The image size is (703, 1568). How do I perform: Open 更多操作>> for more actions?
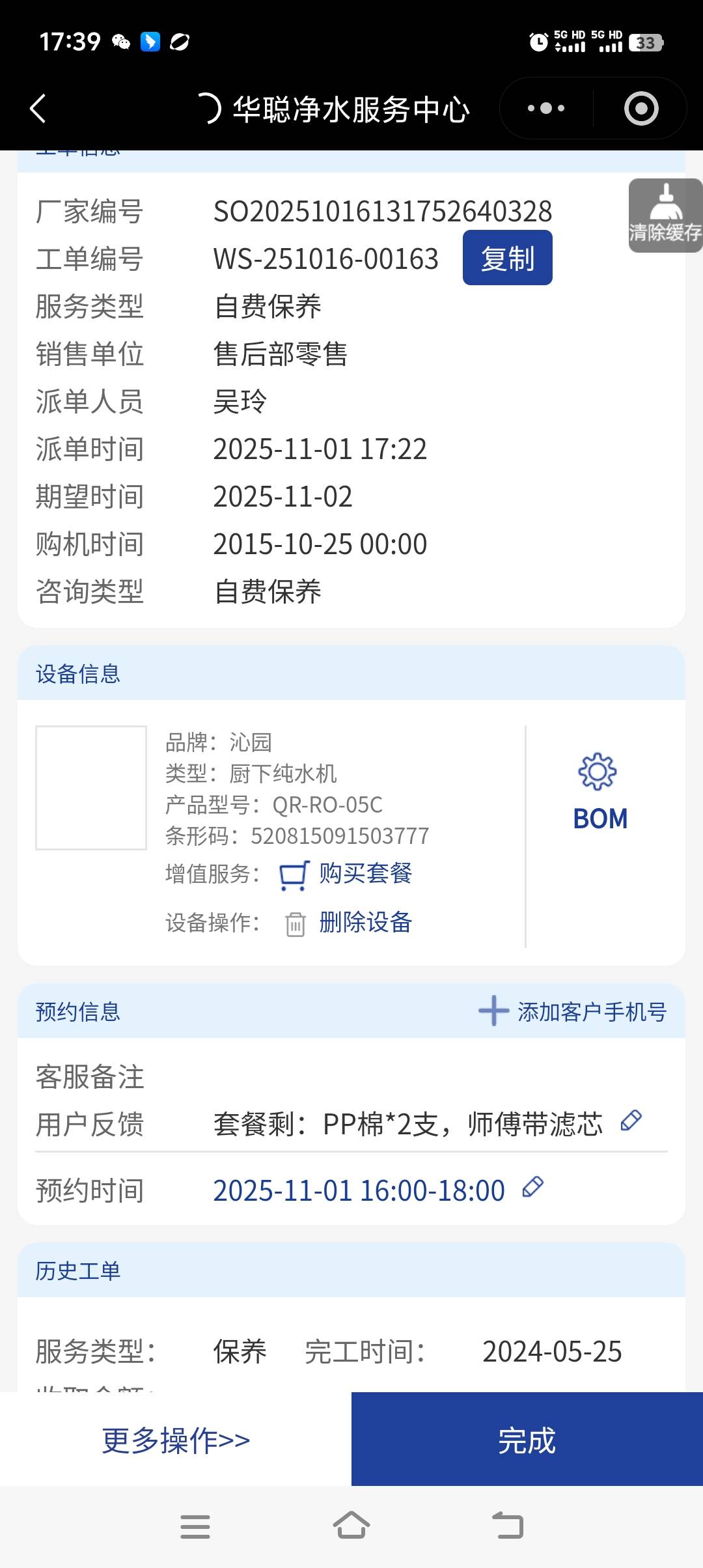tap(176, 1440)
